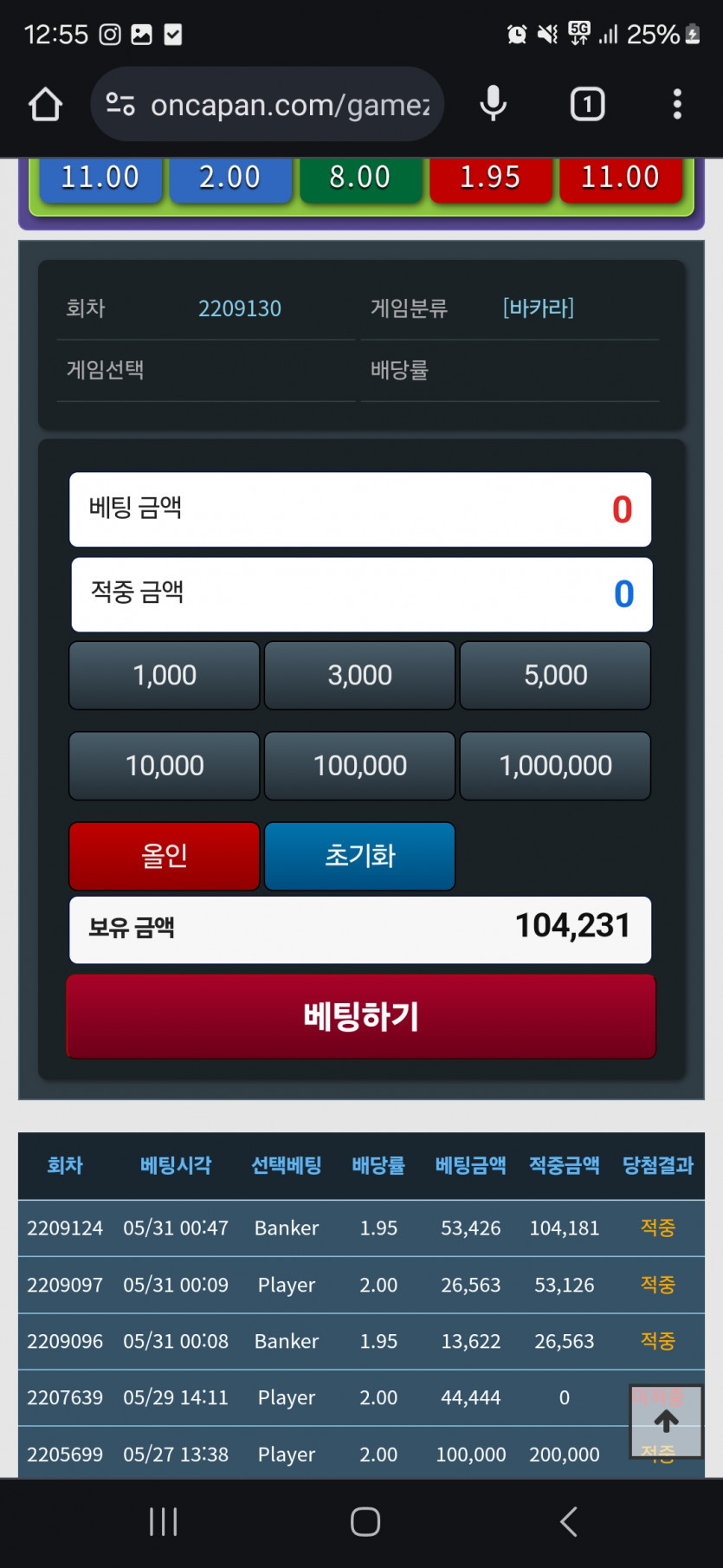Go all in with 올인
The width and height of the screenshot is (723, 1568).
click(x=165, y=856)
